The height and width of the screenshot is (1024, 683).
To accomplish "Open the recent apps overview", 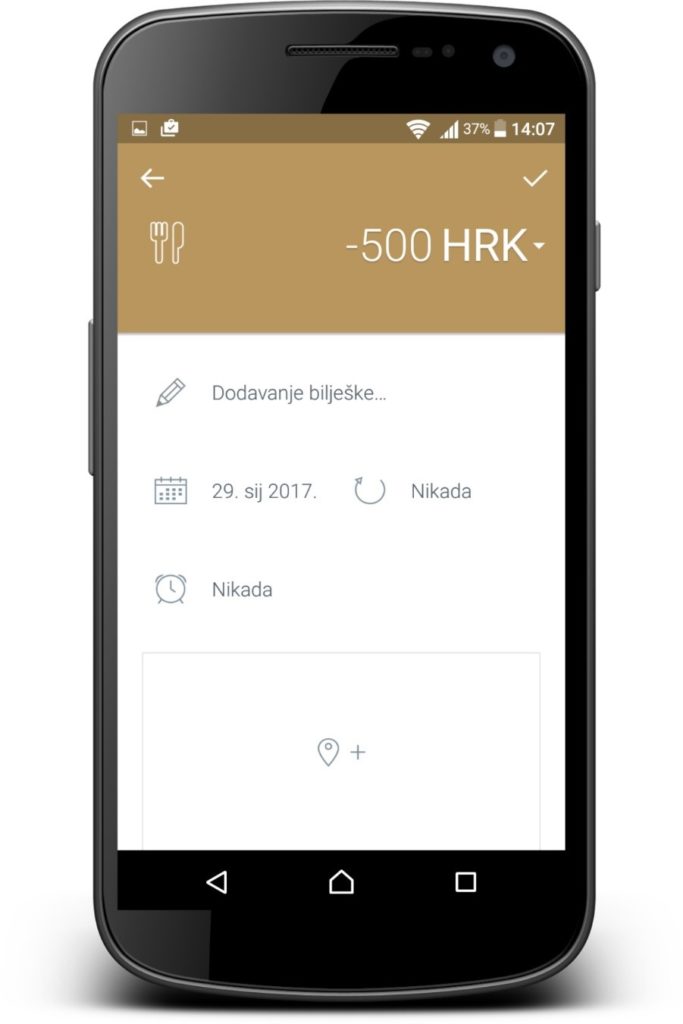I will [x=465, y=881].
